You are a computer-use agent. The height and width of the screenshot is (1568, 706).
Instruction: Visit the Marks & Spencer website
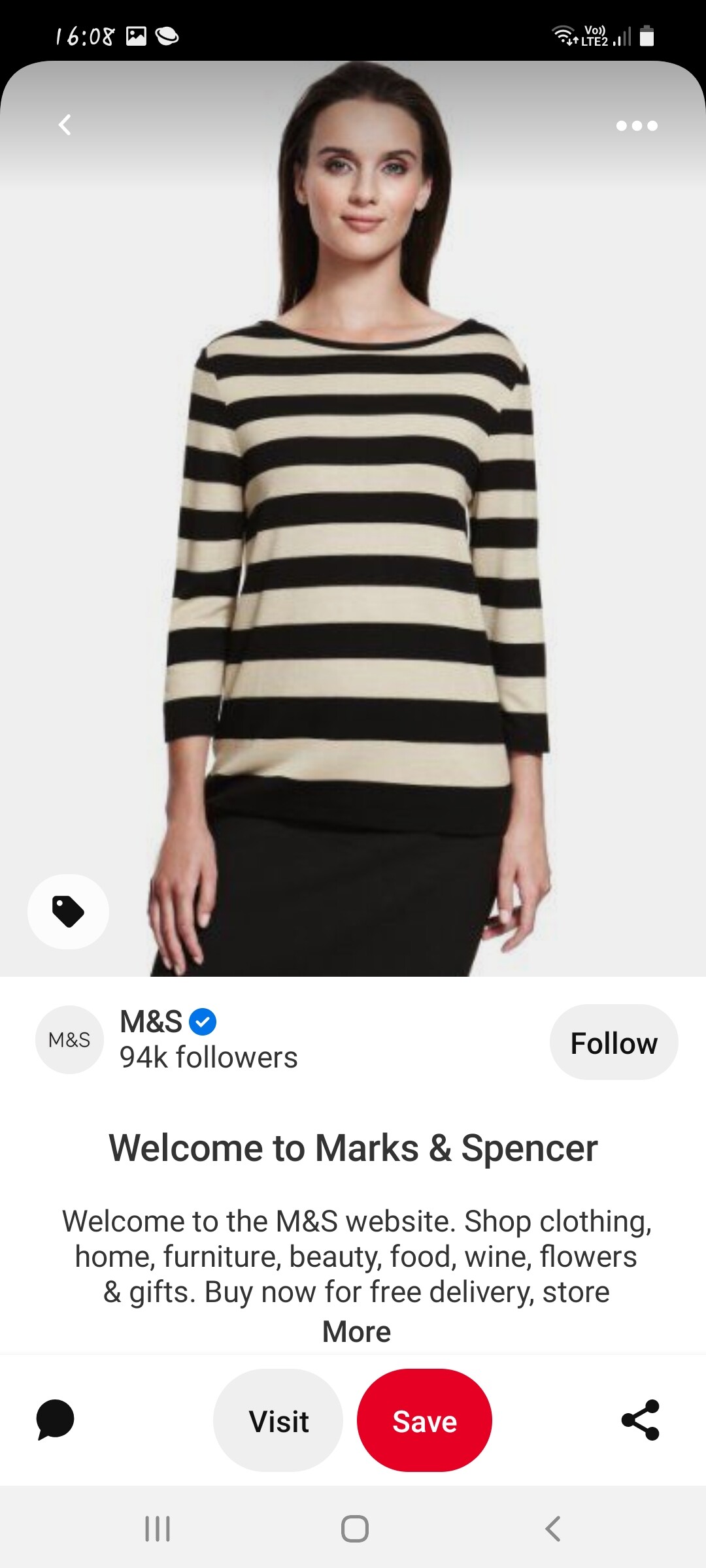pyautogui.click(x=278, y=1421)
